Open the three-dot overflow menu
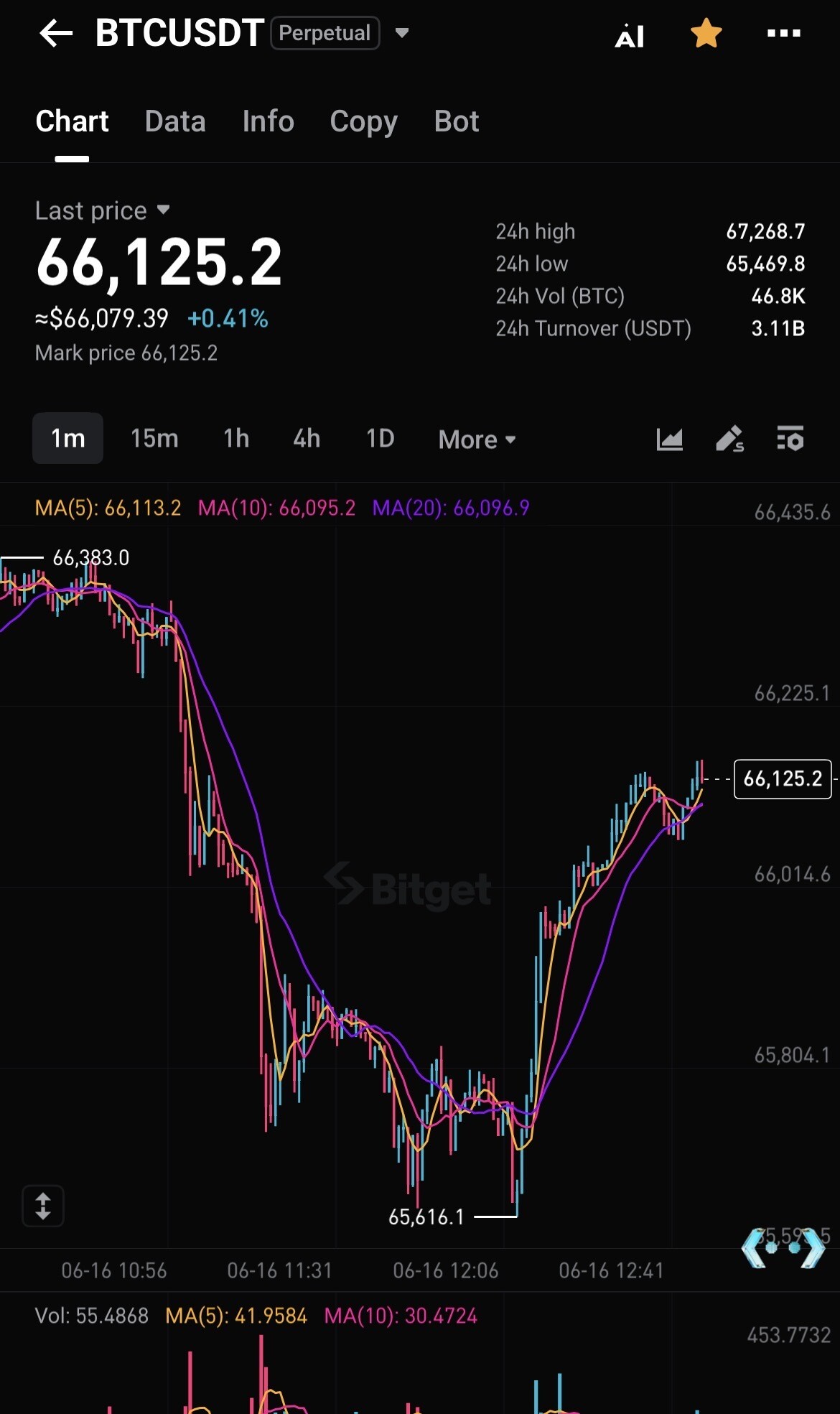The width and height of the screenshot is (840, 1414). pyautogui.click(x=784, y=33)
